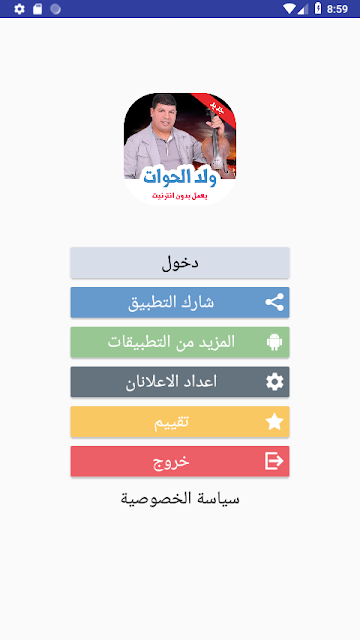The image size is (360, 640).
Task: Rate the app with تقييم
Action: tap(180, 422)
